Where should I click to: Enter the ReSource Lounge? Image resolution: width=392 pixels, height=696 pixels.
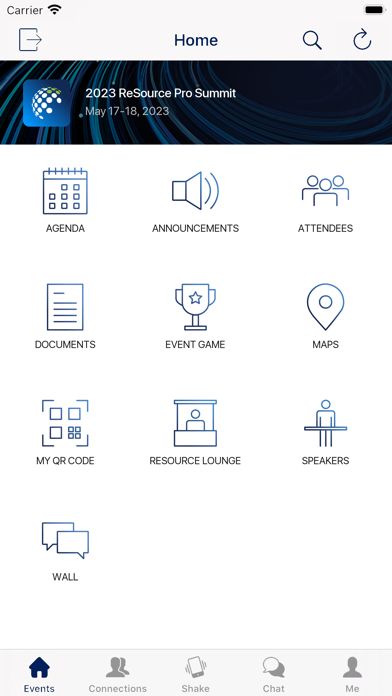click(x=195, y=433)
